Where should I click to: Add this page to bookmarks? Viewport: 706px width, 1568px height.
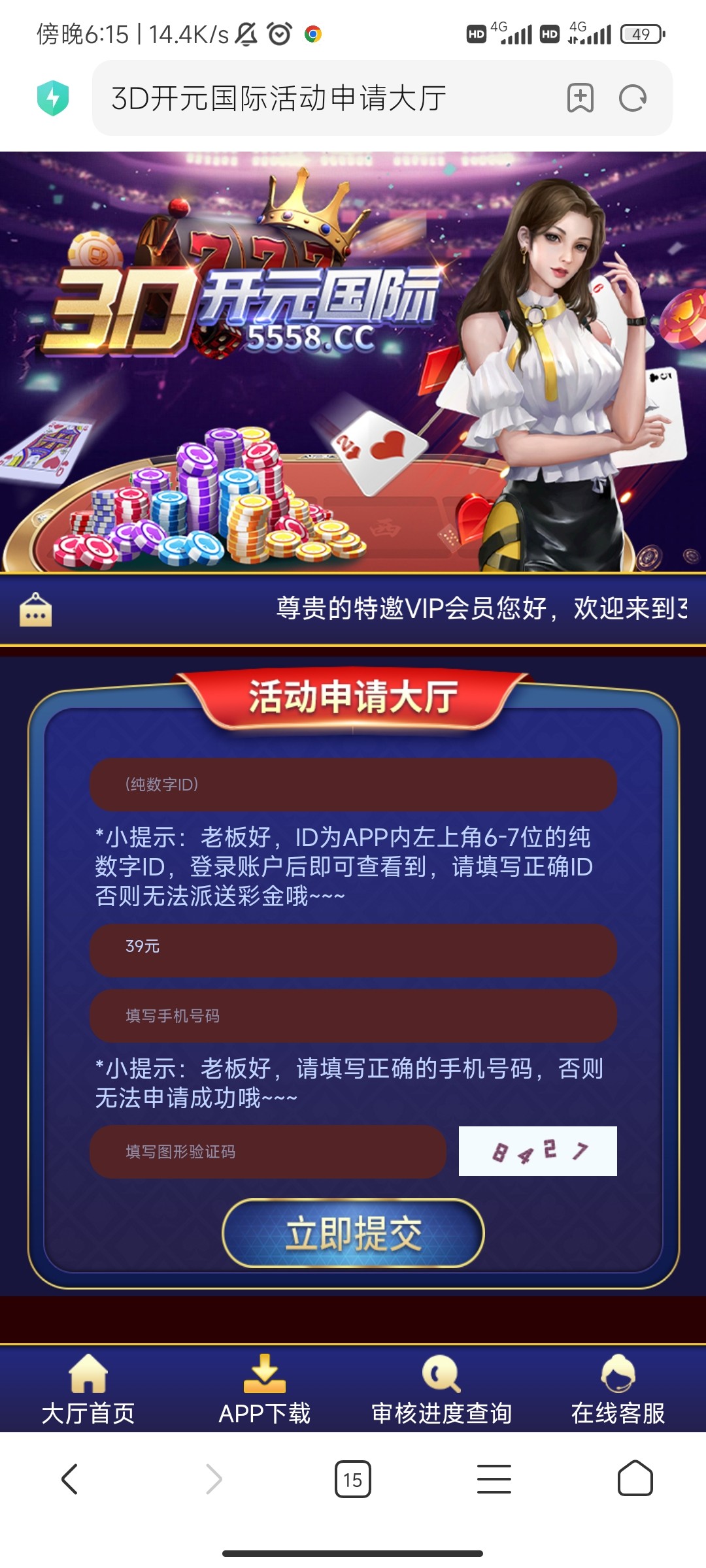coord(580,99)
